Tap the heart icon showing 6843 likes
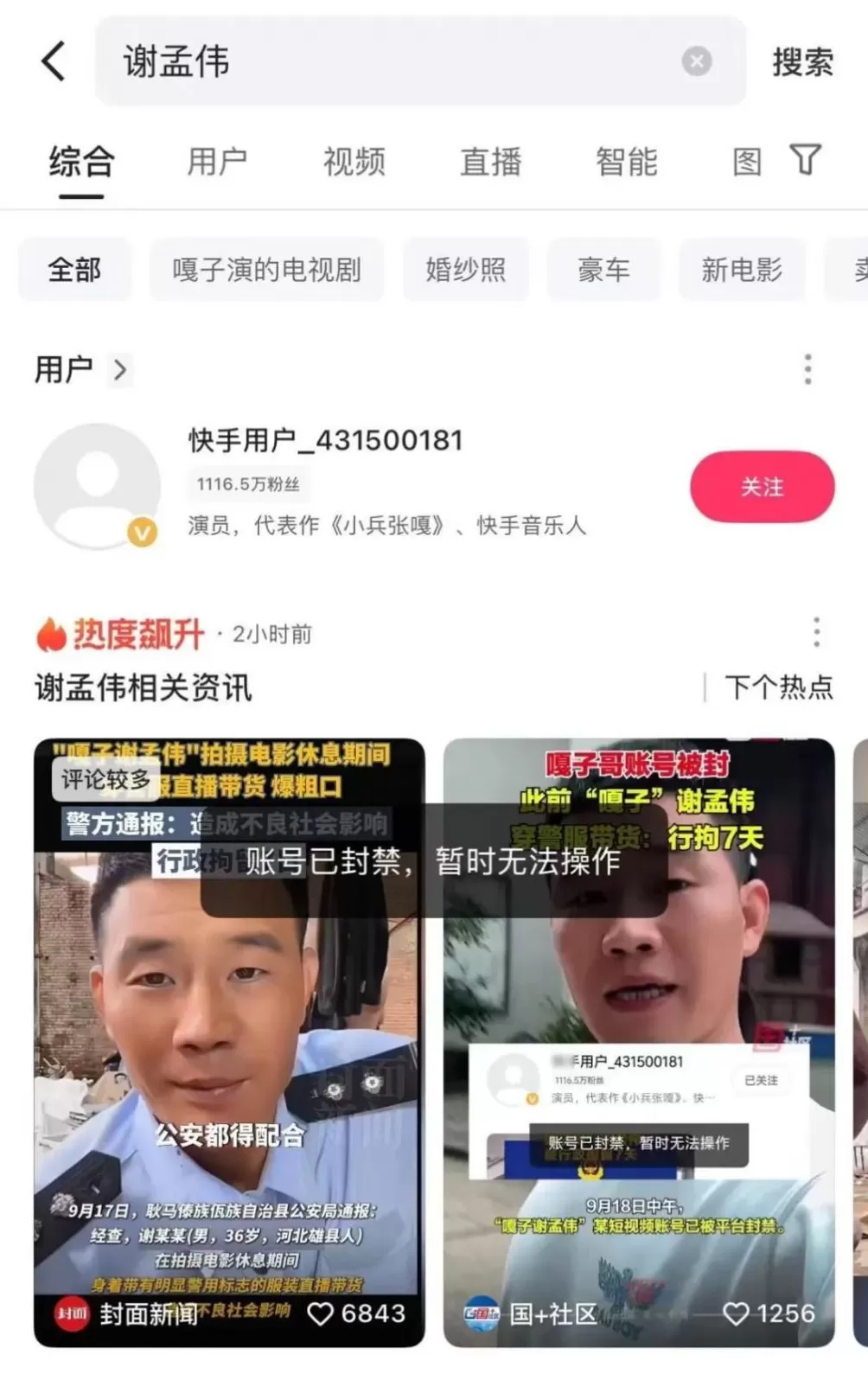The width and height of the screenshot is (868, 1374). (x=321, y=1313)
